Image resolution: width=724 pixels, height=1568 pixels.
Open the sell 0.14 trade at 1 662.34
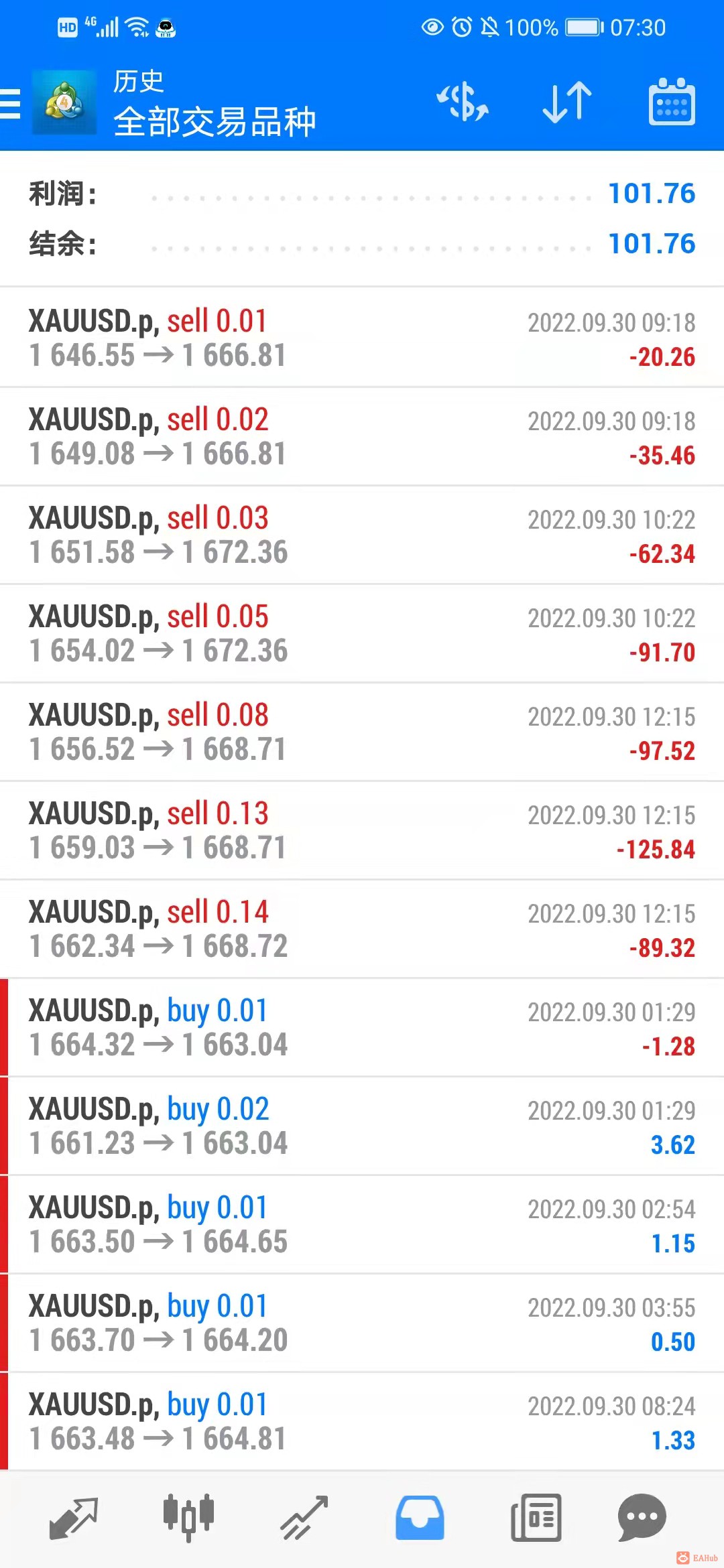click(362, 929)
